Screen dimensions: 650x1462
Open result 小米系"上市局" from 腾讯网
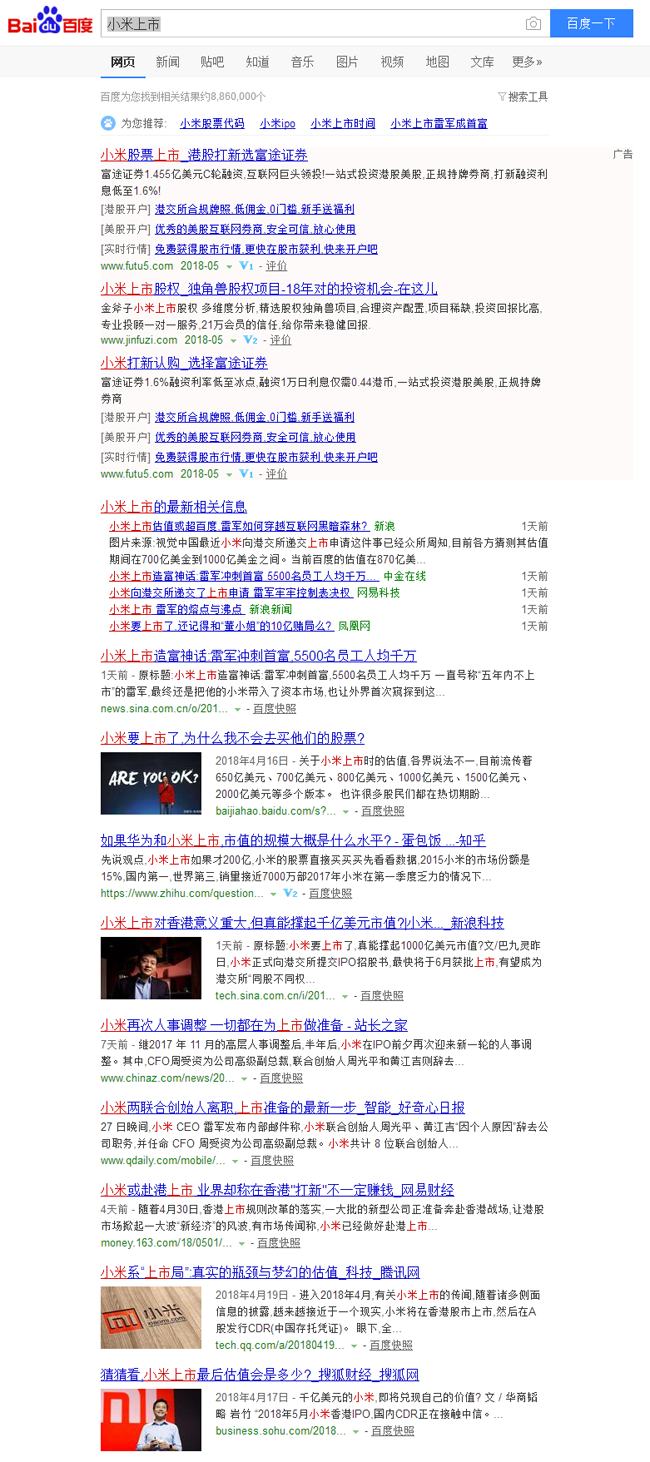260,1272
